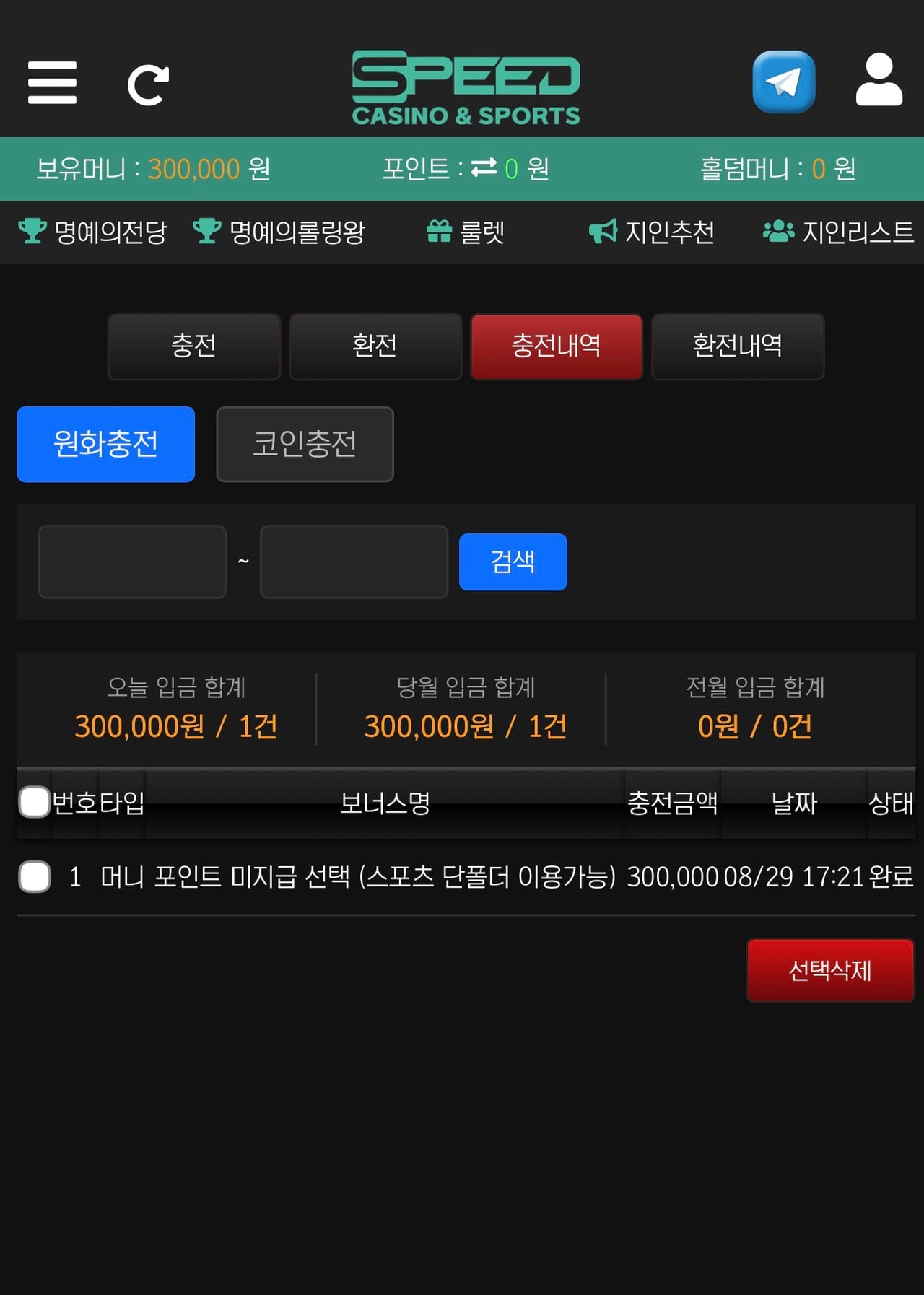Select 원화충전 option
The width and height of the screenshot is (924, 1295).
pos(106,444)
